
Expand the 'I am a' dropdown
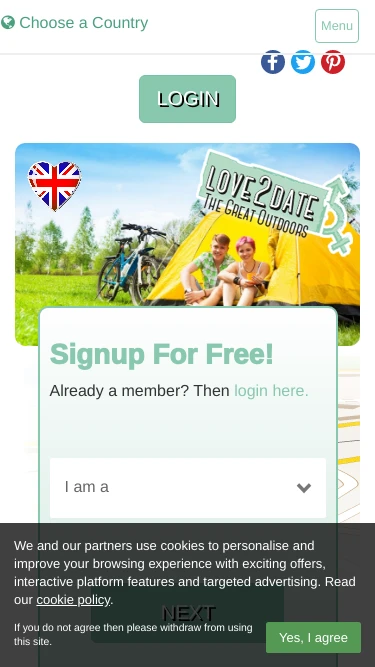[x=188, y=487]
